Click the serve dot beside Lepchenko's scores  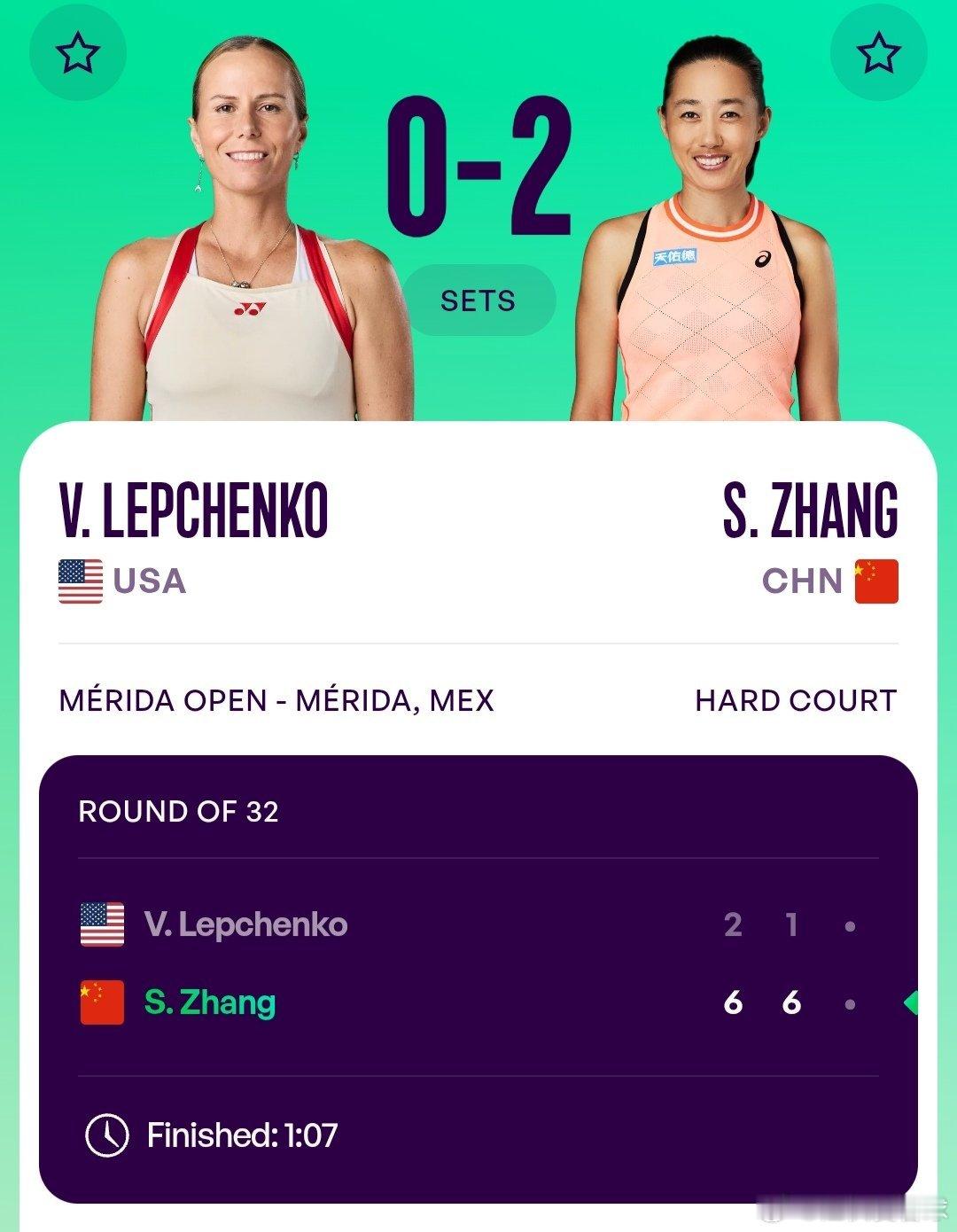[x=851, y=924]
